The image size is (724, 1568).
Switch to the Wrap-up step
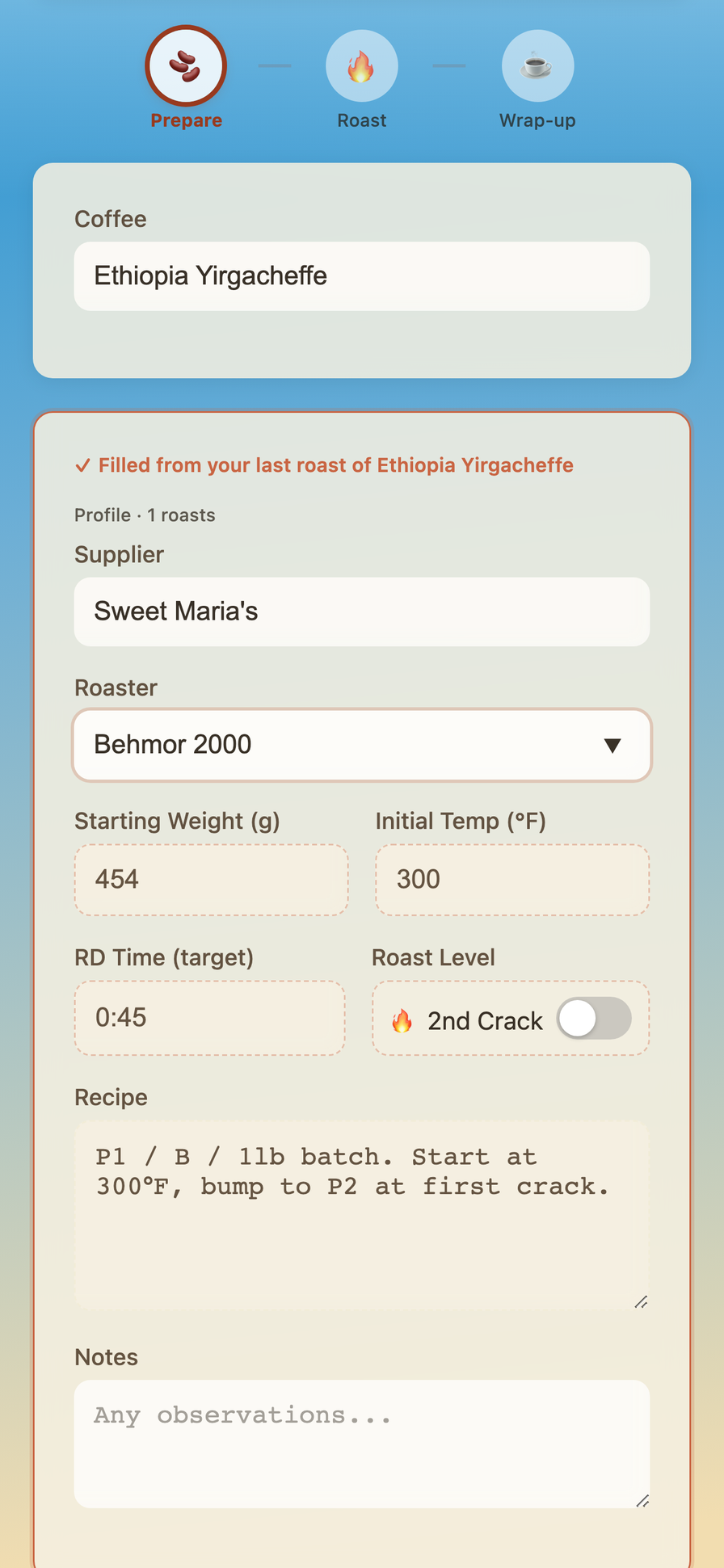pos(537,120)
